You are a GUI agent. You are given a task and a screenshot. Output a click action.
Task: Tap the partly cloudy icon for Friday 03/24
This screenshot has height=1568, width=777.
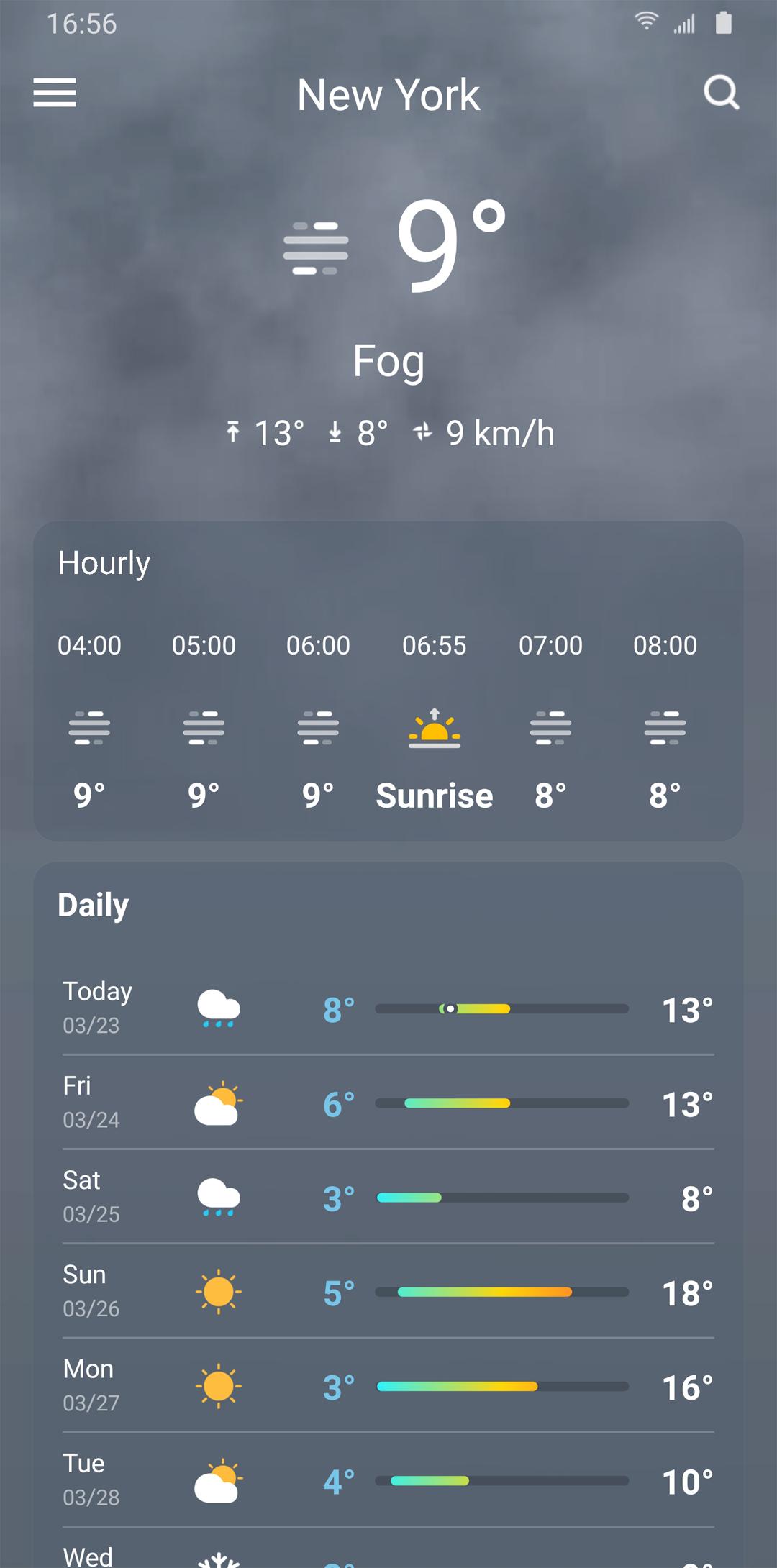click(x=217, y=1100)
